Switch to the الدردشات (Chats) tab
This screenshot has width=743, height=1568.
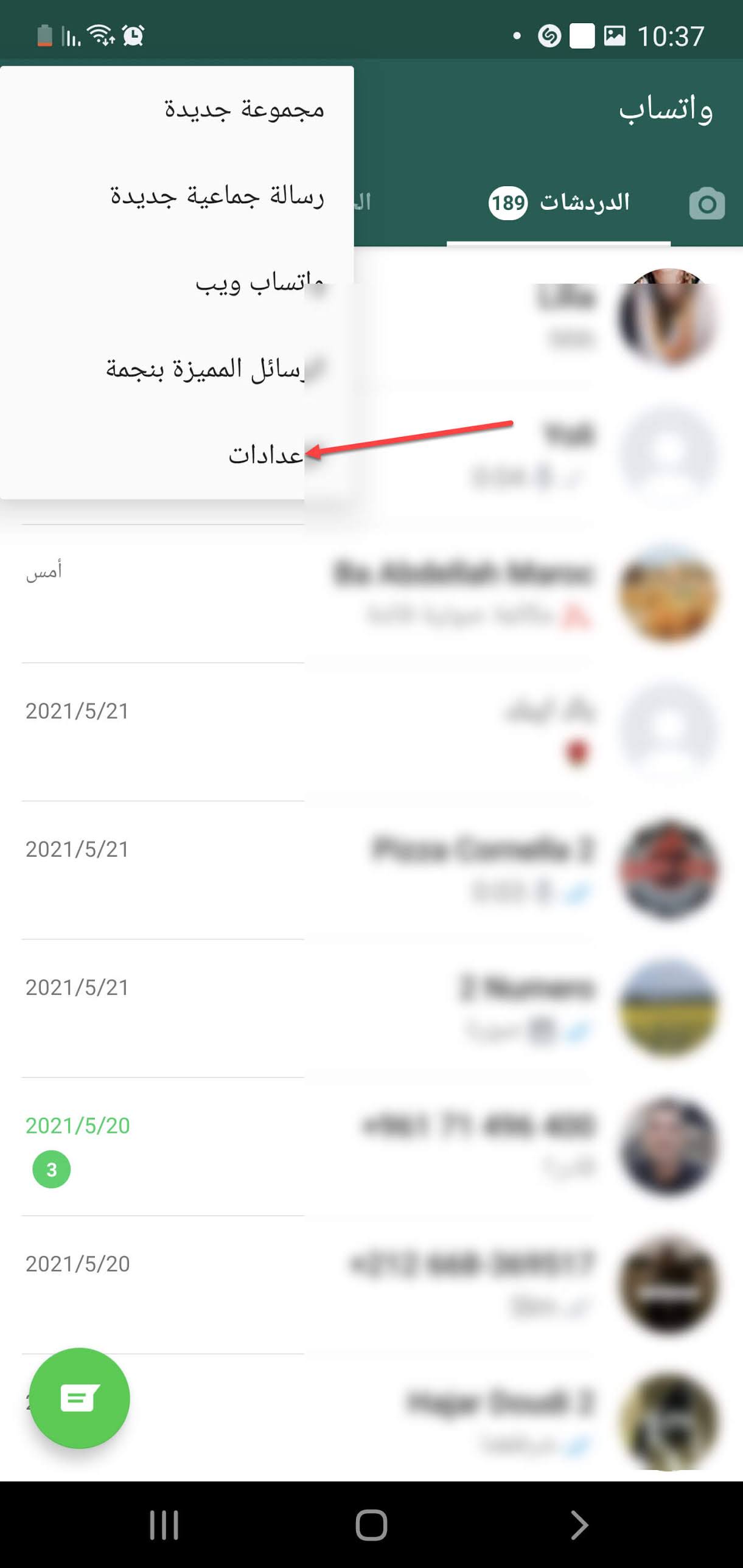click(x=559, y=202)
